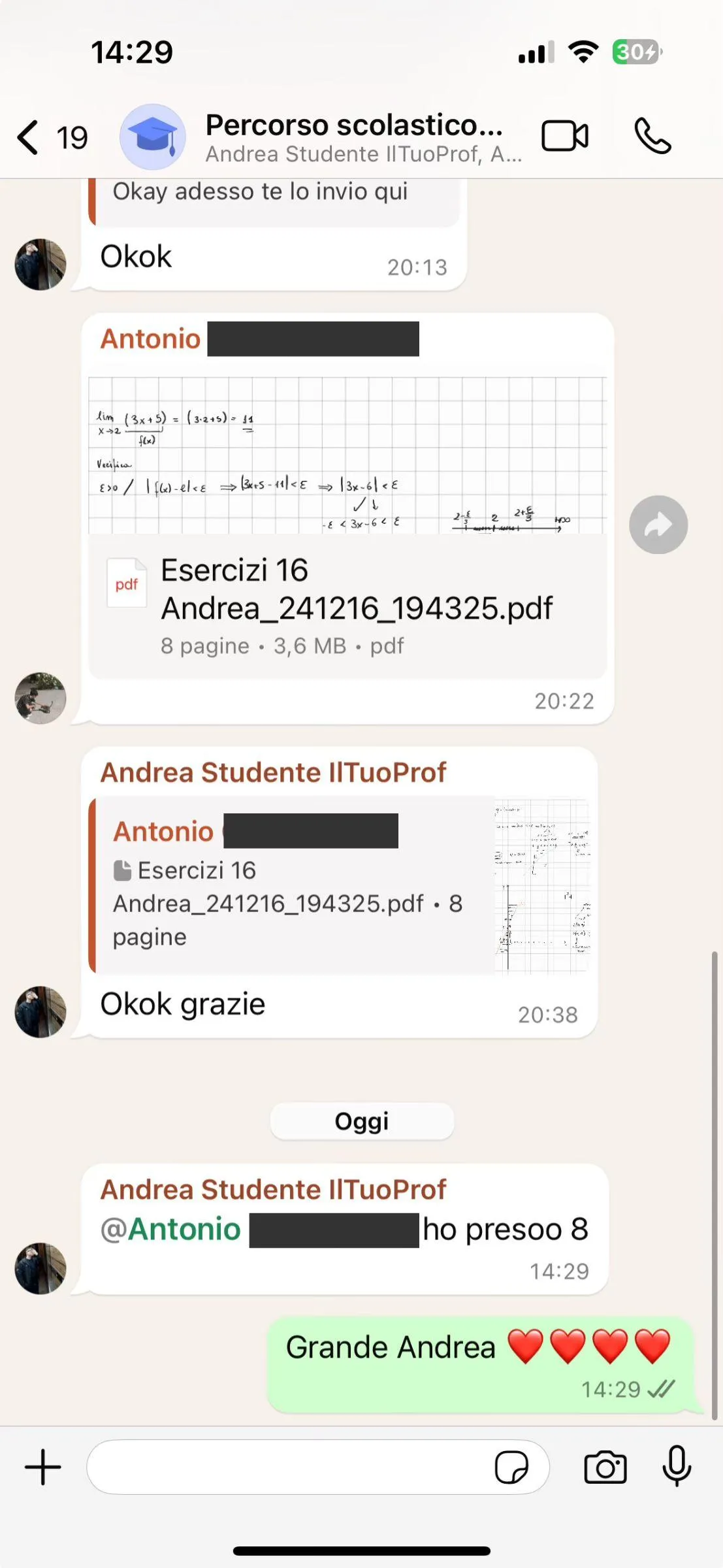Open the group's graduation cap avatar
This screenshot has width=723, height=1568.
(152, 137)
